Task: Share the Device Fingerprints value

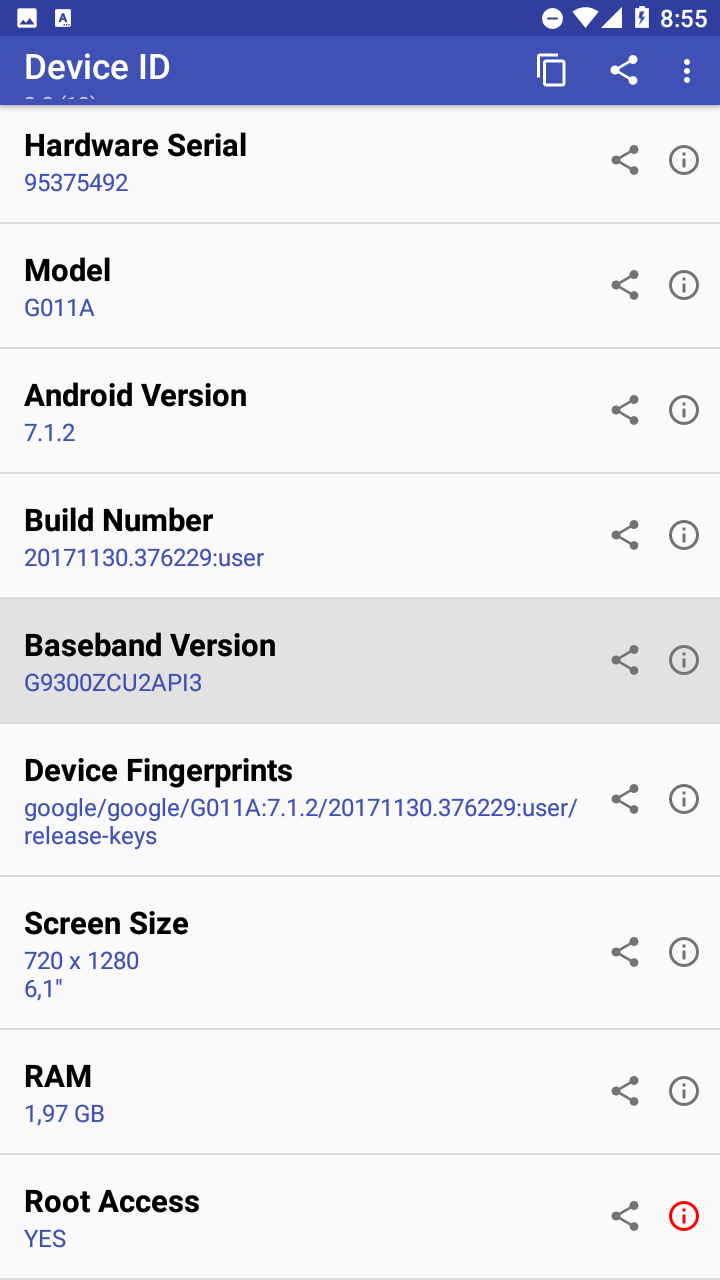Action: tap(625, 798)
